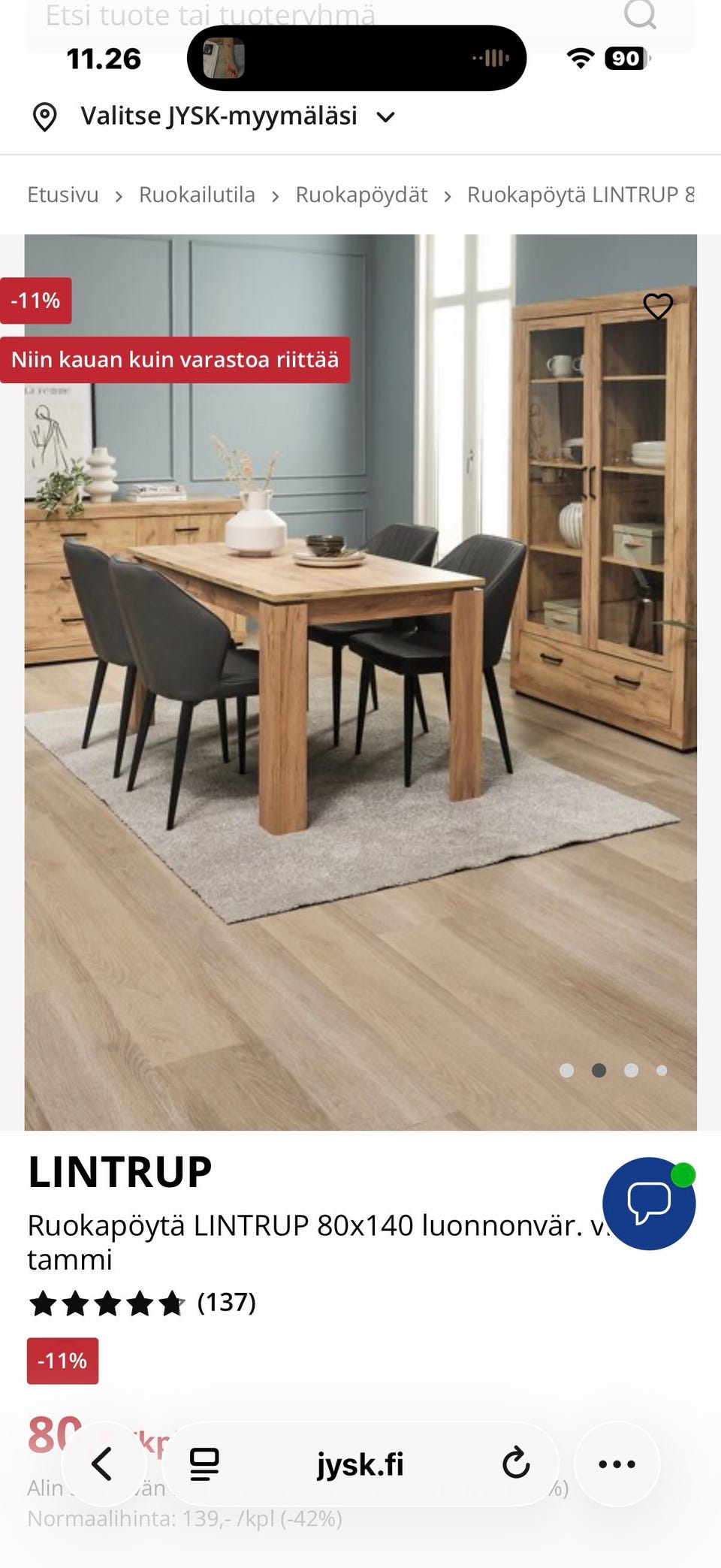Image resolution: width=721 pixels, height=1568 pixels.
Task: Open the browser page options icon
Action: coord(204,1464)
